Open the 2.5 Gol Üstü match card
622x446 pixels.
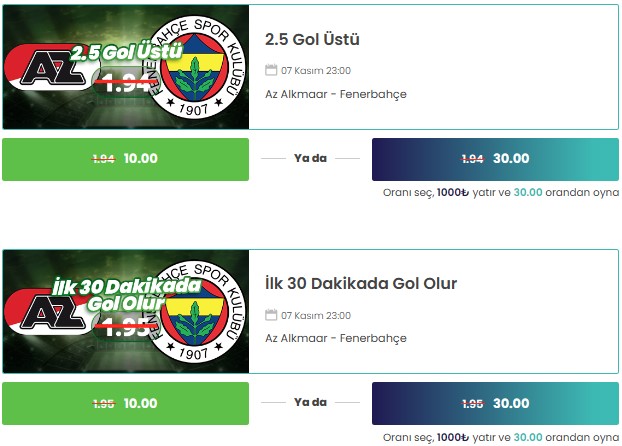point(310,67)
